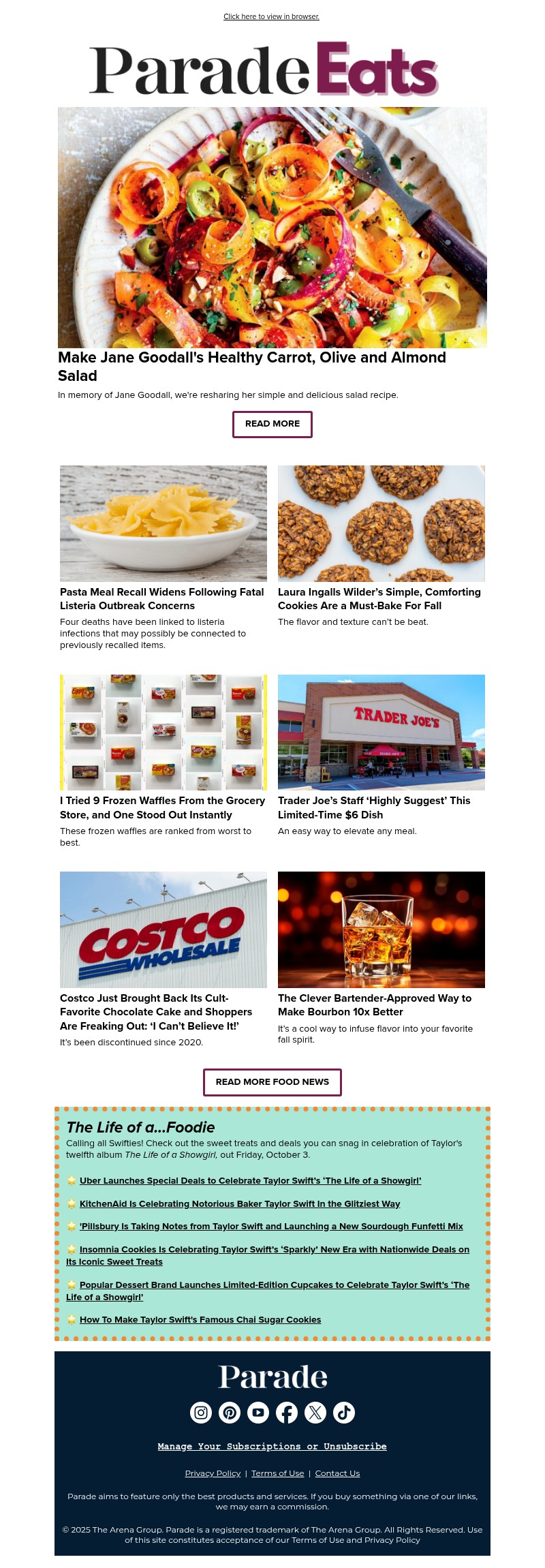Open Parade's TikTok profile

point(344,1413)
